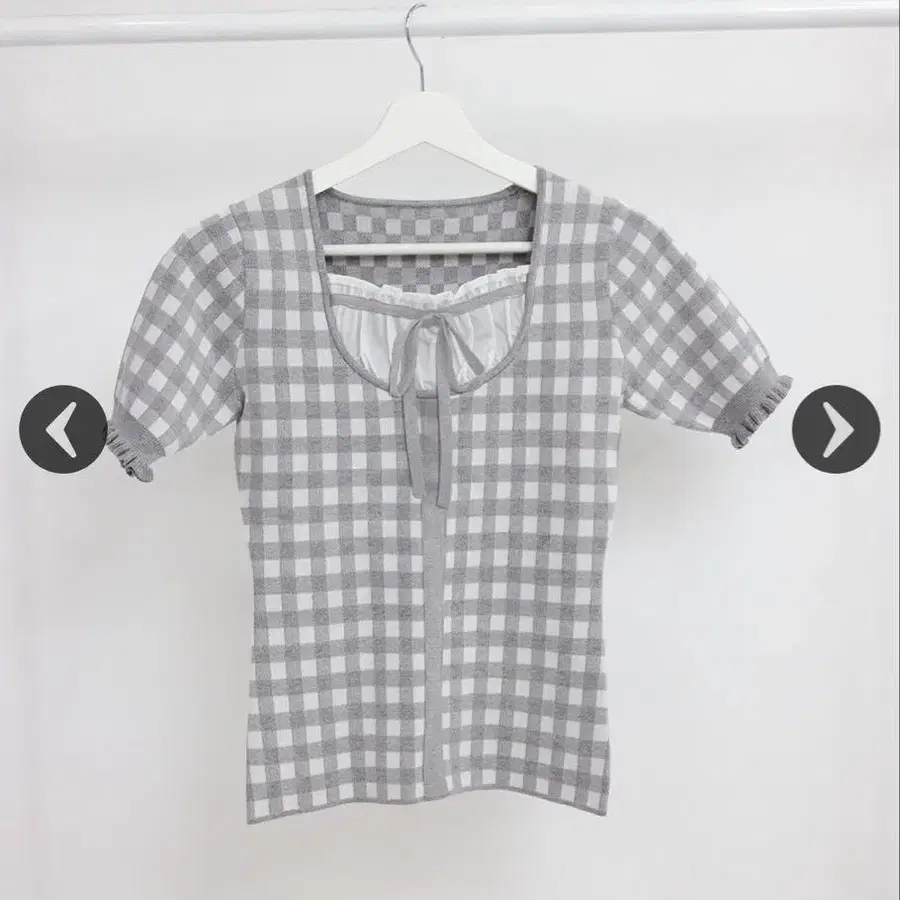The width and height of the screenshot is (900, 900).
Task: Go to the previous product photo
Action: 63,429
